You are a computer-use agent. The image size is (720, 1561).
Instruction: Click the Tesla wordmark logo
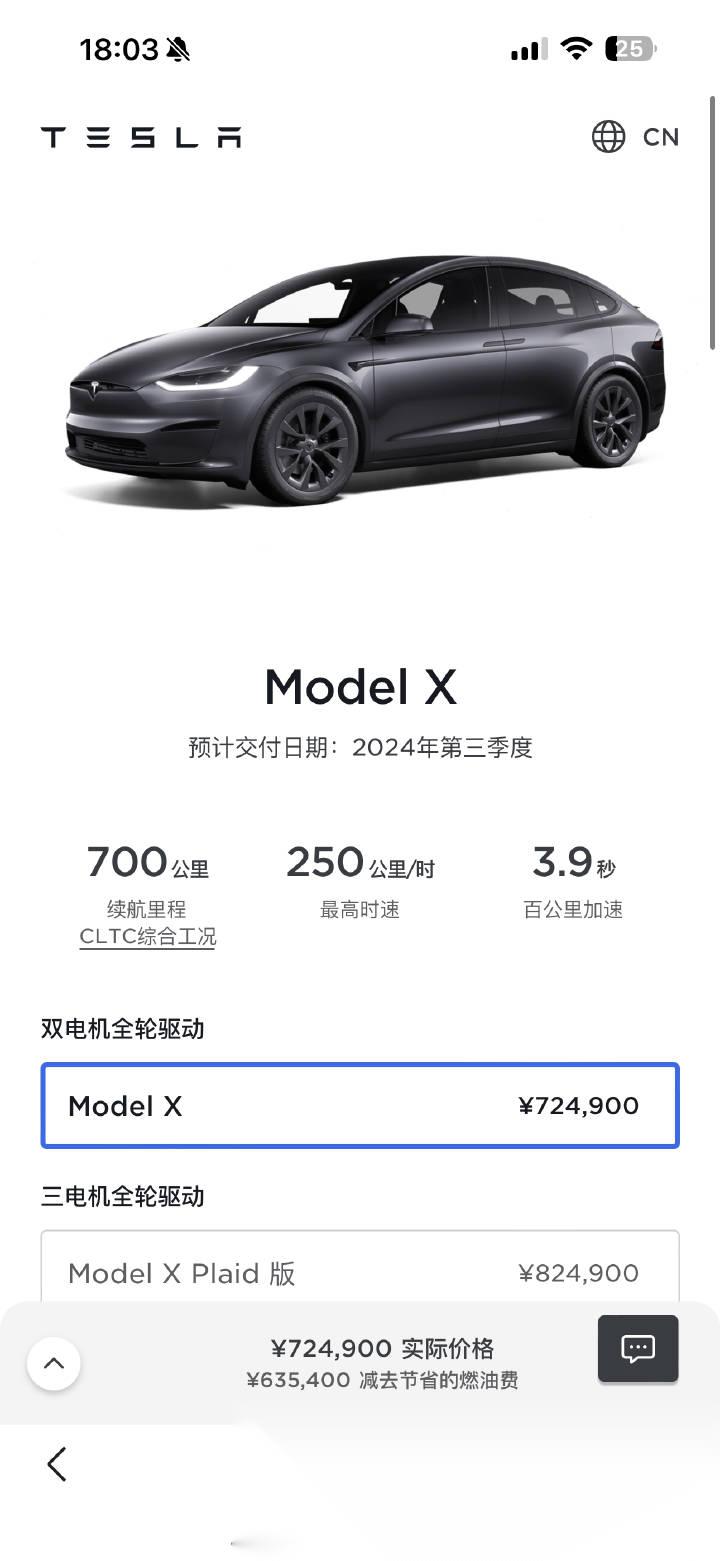click(140, 137)
